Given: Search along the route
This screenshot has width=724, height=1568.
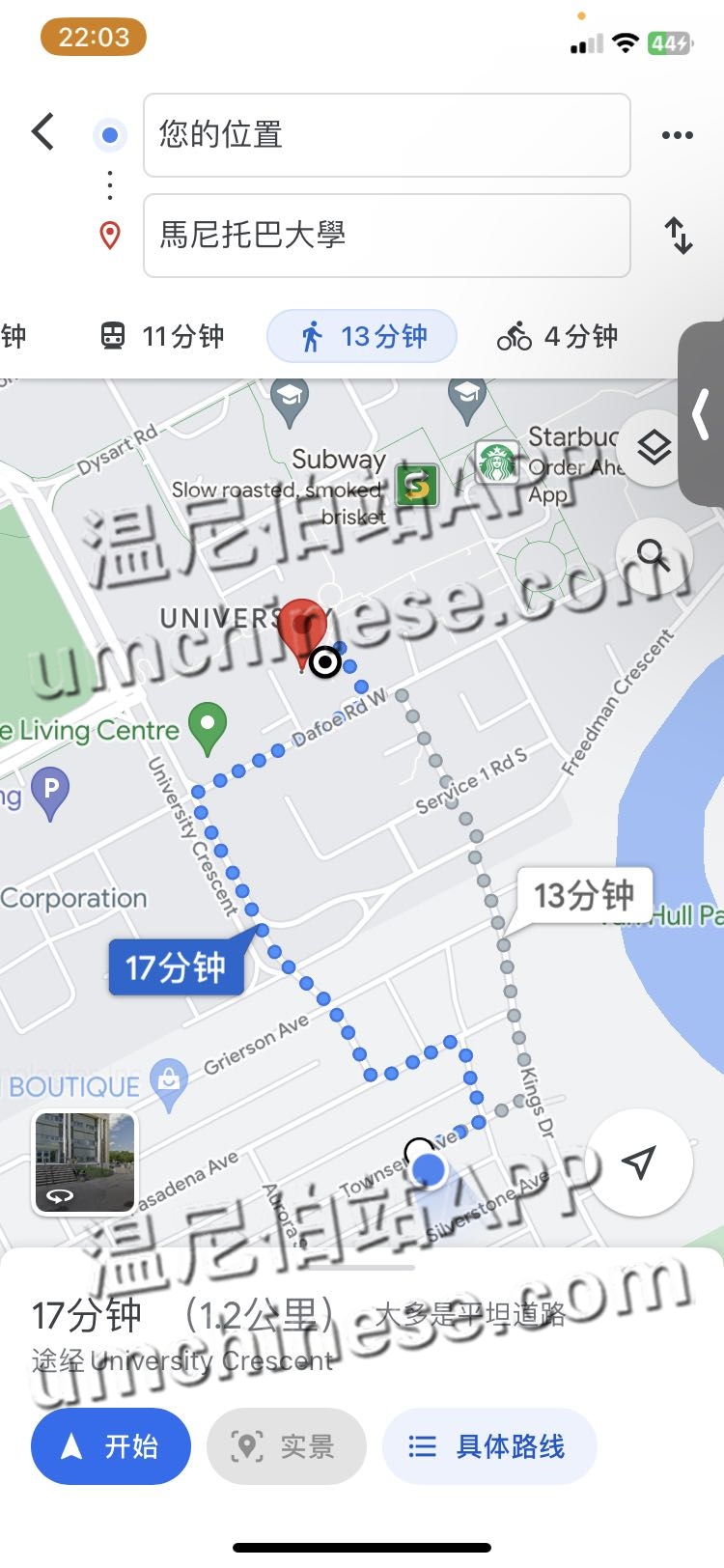Looking at the screenshot, I should tap(654, 556).
